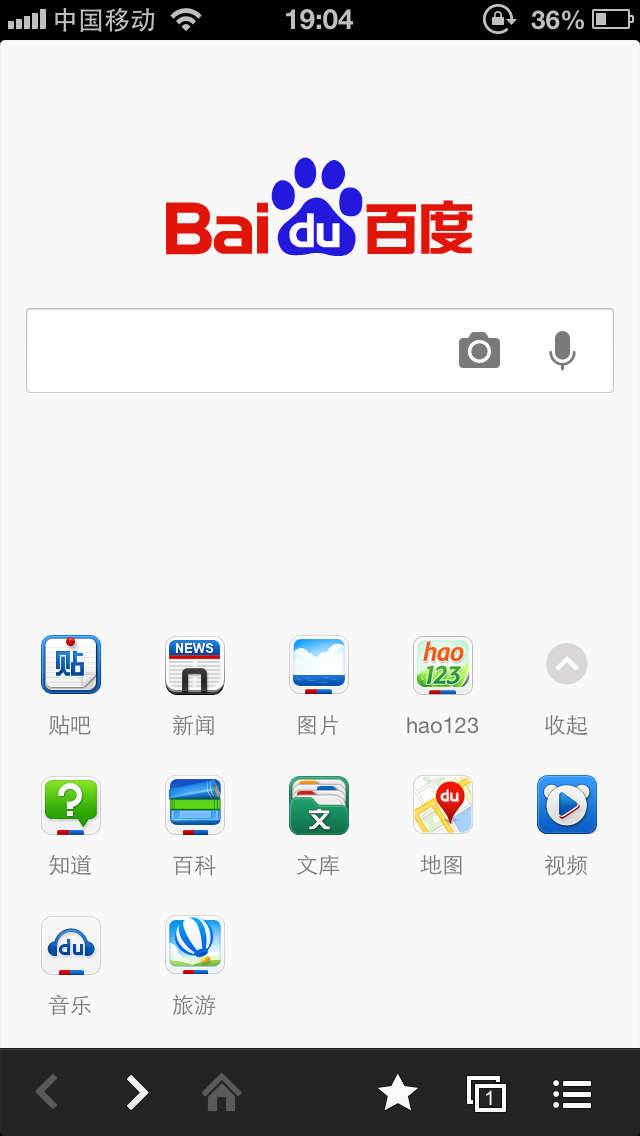Open the browser list menu
The width and height of the screenshot is (640, 1136).
coord(572,1093)
